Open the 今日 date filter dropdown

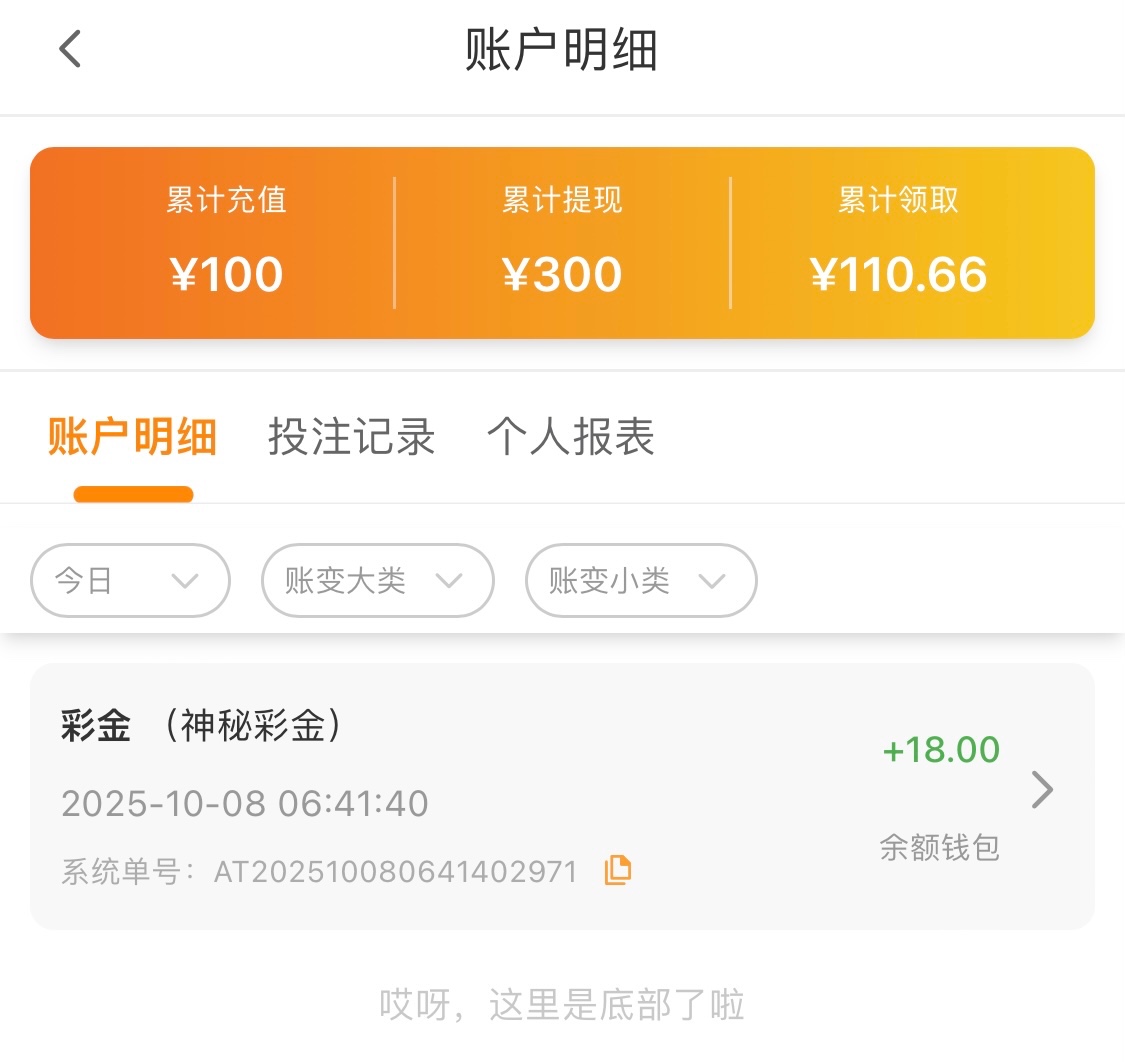coord(131,581)
